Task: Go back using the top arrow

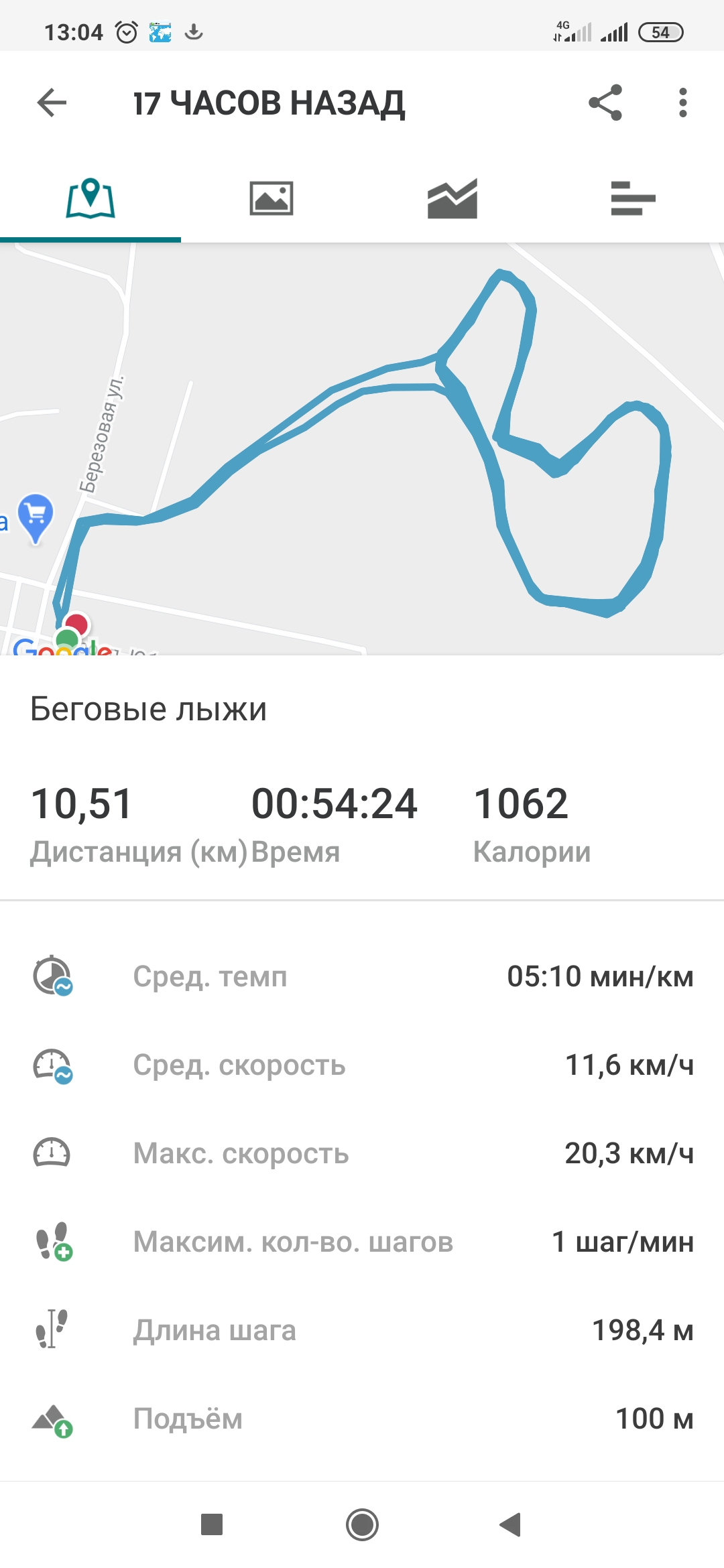Action: (52, 103)
